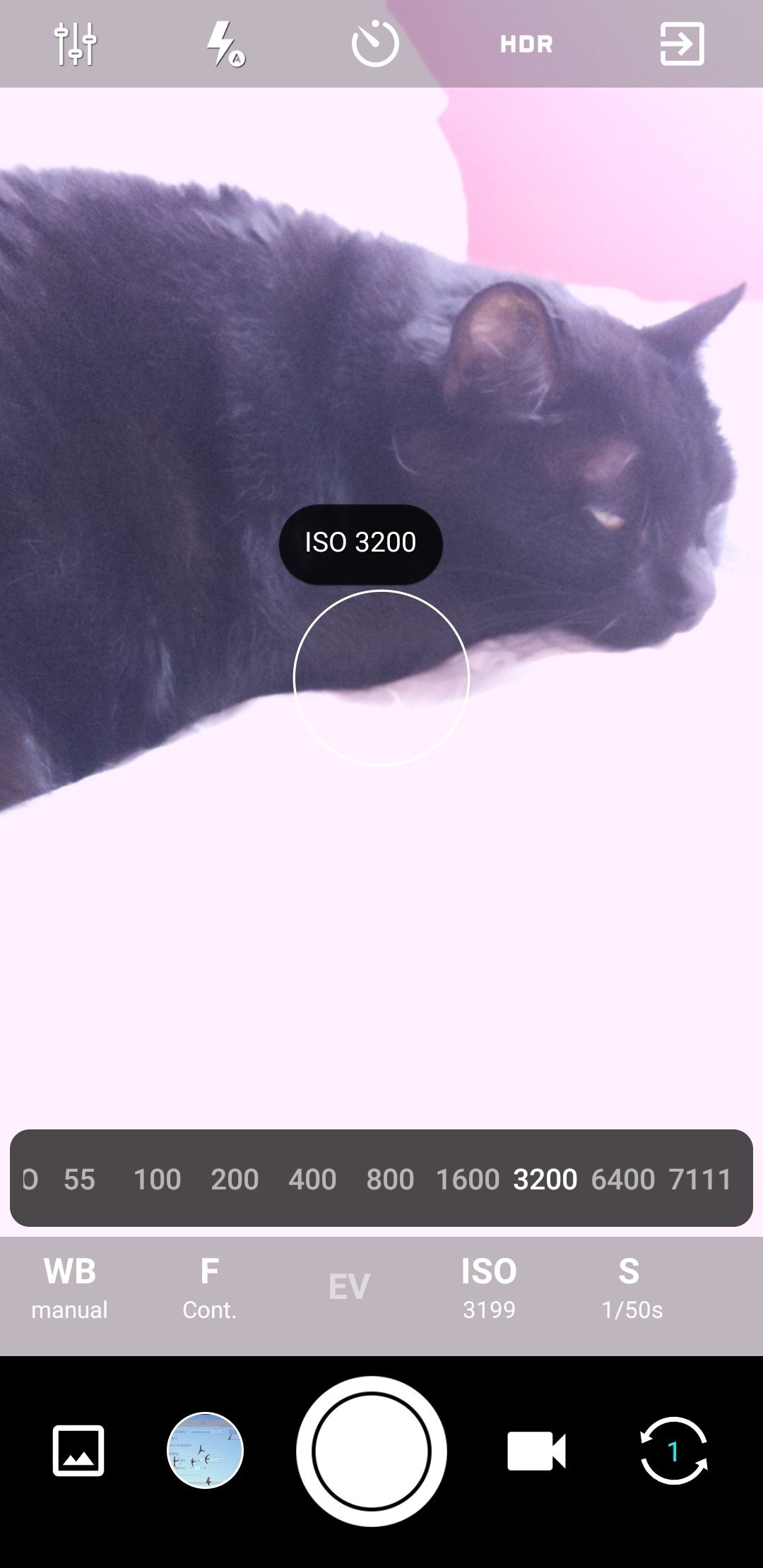The height and width of the screenshot is (1568, 763).
Task: Open the self-timer icon
Action: pos(375,44)
